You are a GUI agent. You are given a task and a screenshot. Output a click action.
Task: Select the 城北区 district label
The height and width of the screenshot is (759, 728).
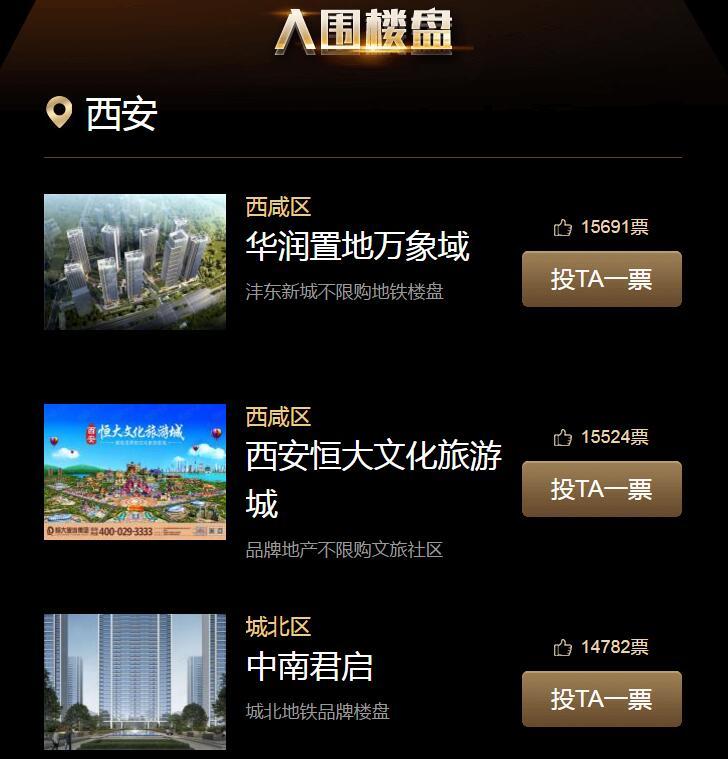click(x=277, y=628)
